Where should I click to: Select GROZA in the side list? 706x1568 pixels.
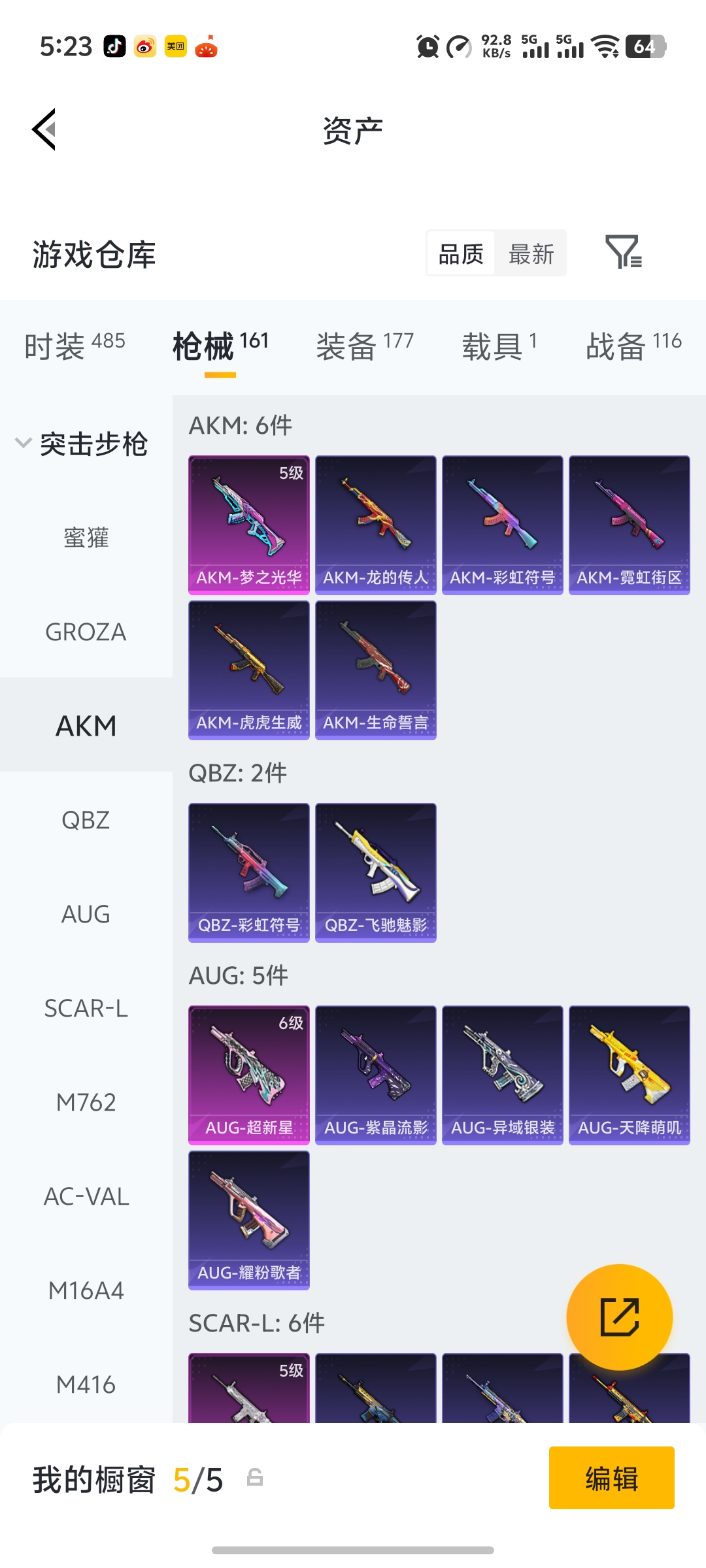(x=86, y=632)
